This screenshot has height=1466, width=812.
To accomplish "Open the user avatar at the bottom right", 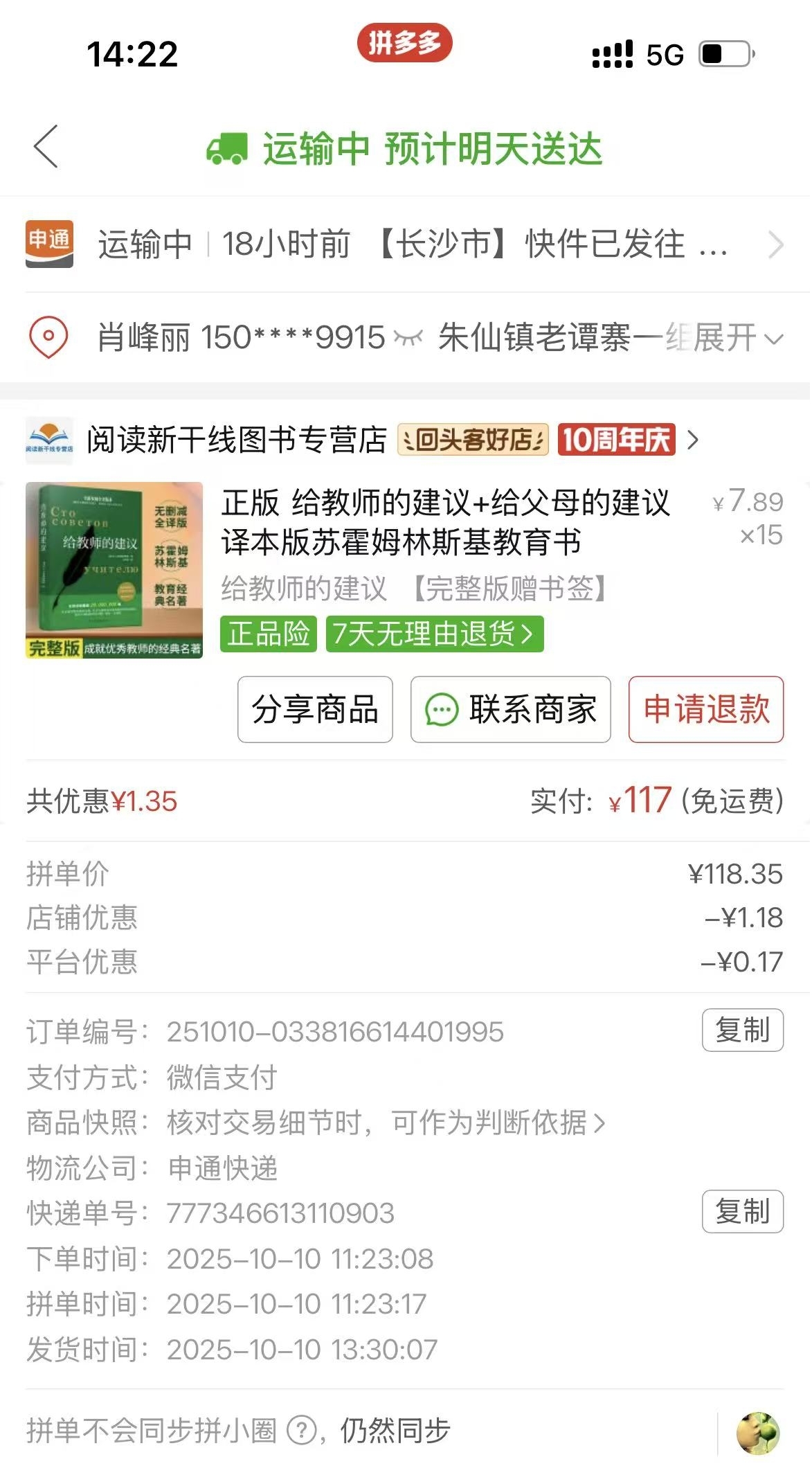I will [757, 1432].
